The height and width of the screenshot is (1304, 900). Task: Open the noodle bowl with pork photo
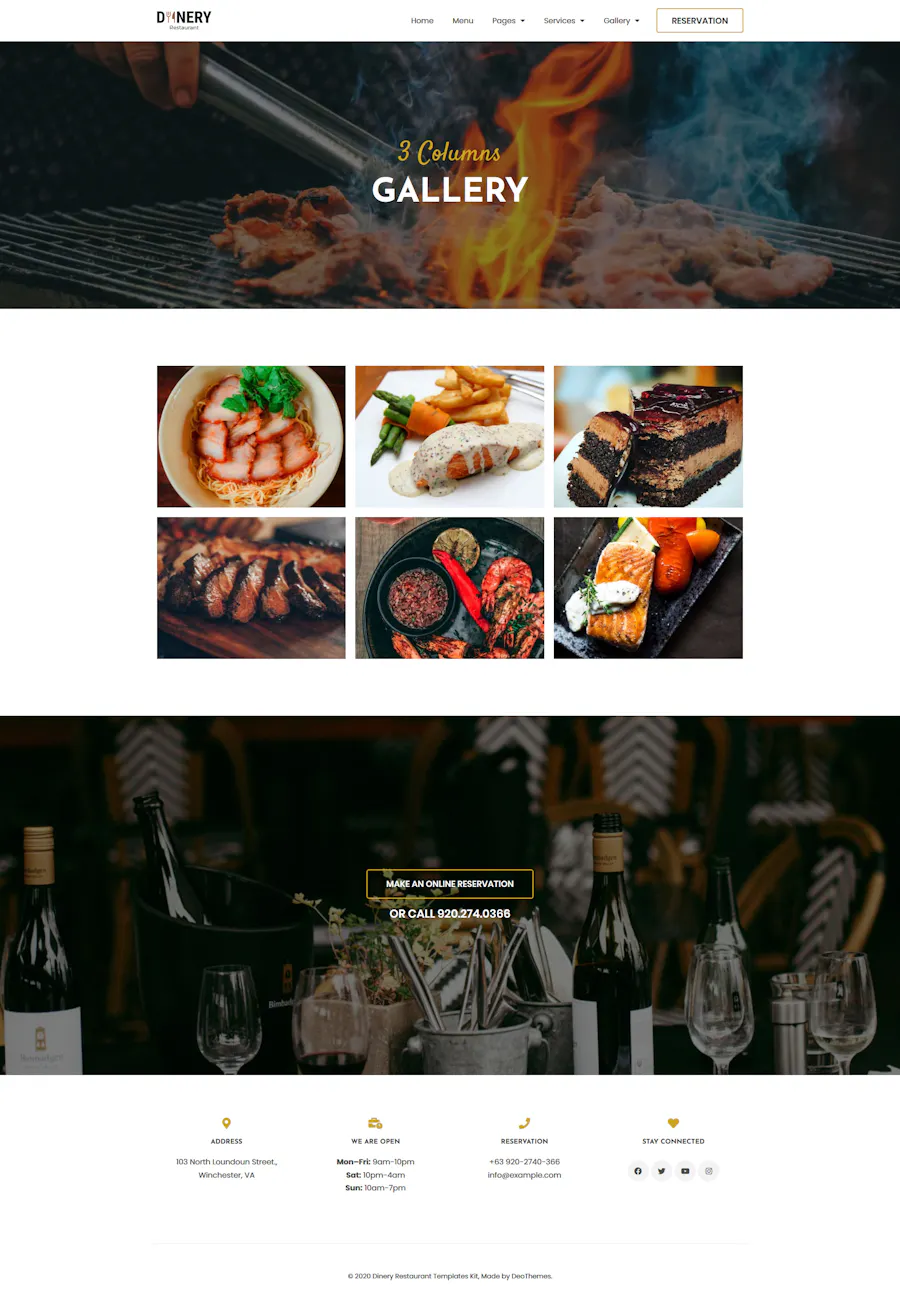coord(251,436)
